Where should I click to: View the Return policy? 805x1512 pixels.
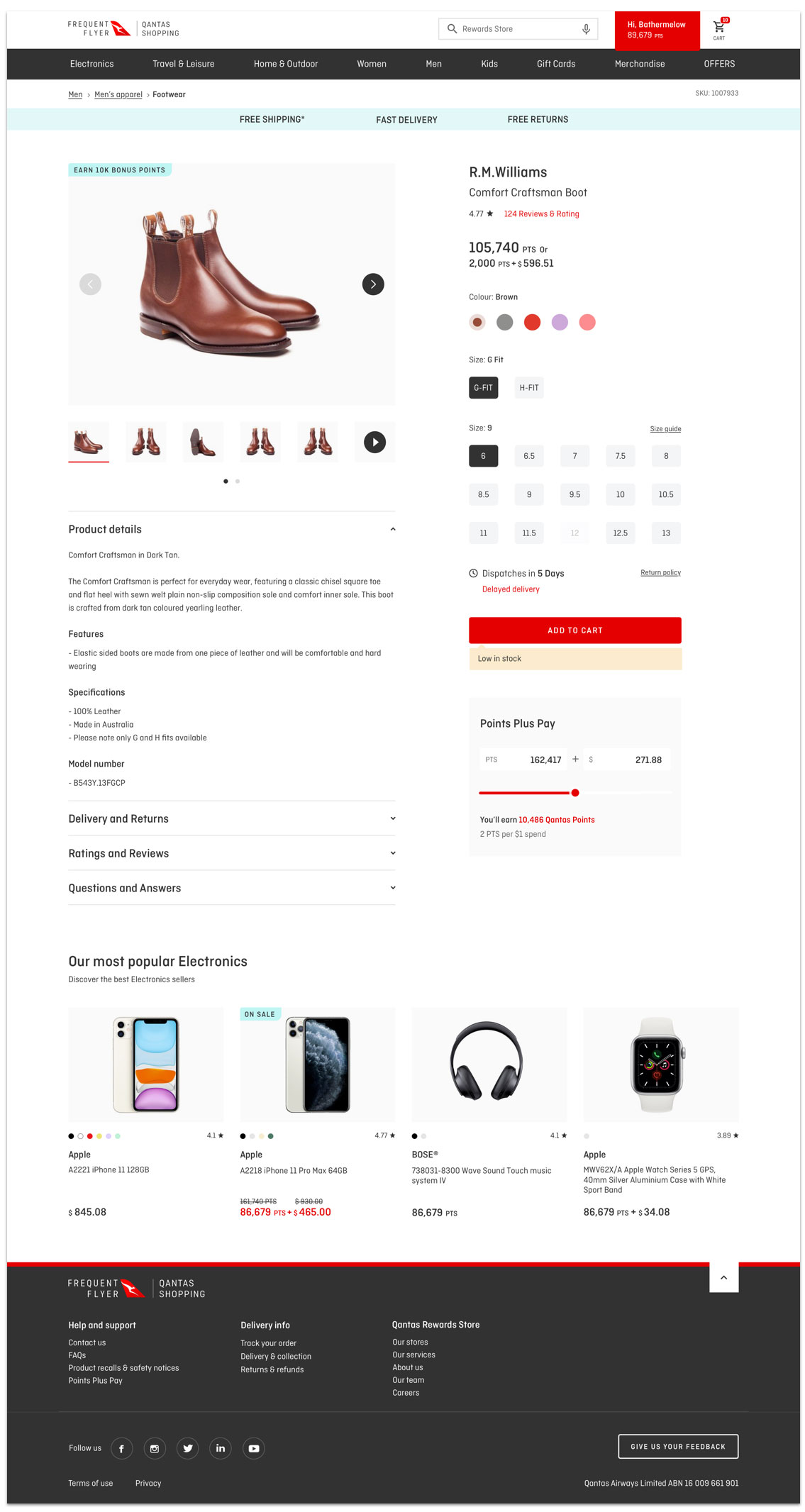pyautogui.click(x=660, y=573)
